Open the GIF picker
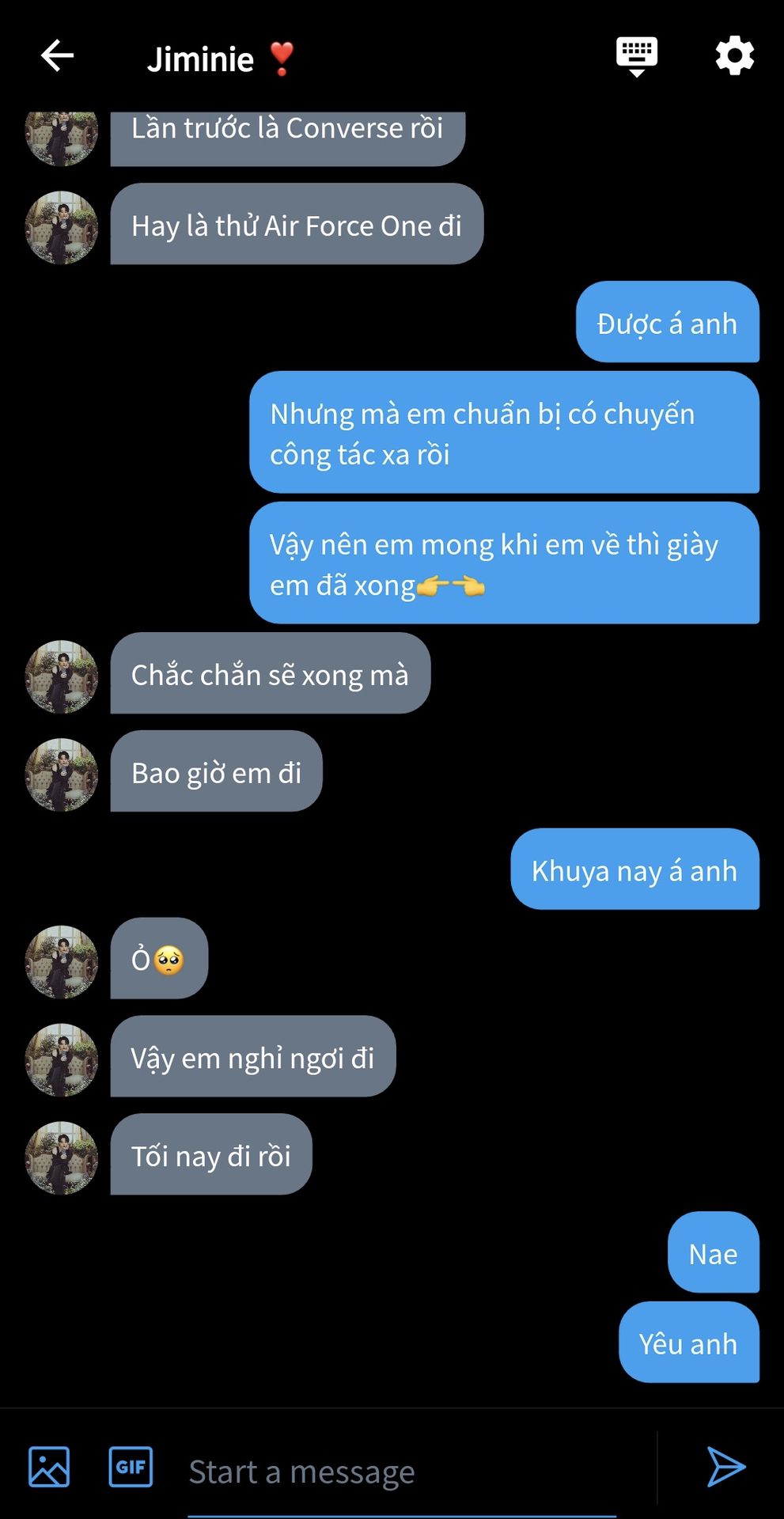This screenshot has width=784, height=1519. point(131,1467)
